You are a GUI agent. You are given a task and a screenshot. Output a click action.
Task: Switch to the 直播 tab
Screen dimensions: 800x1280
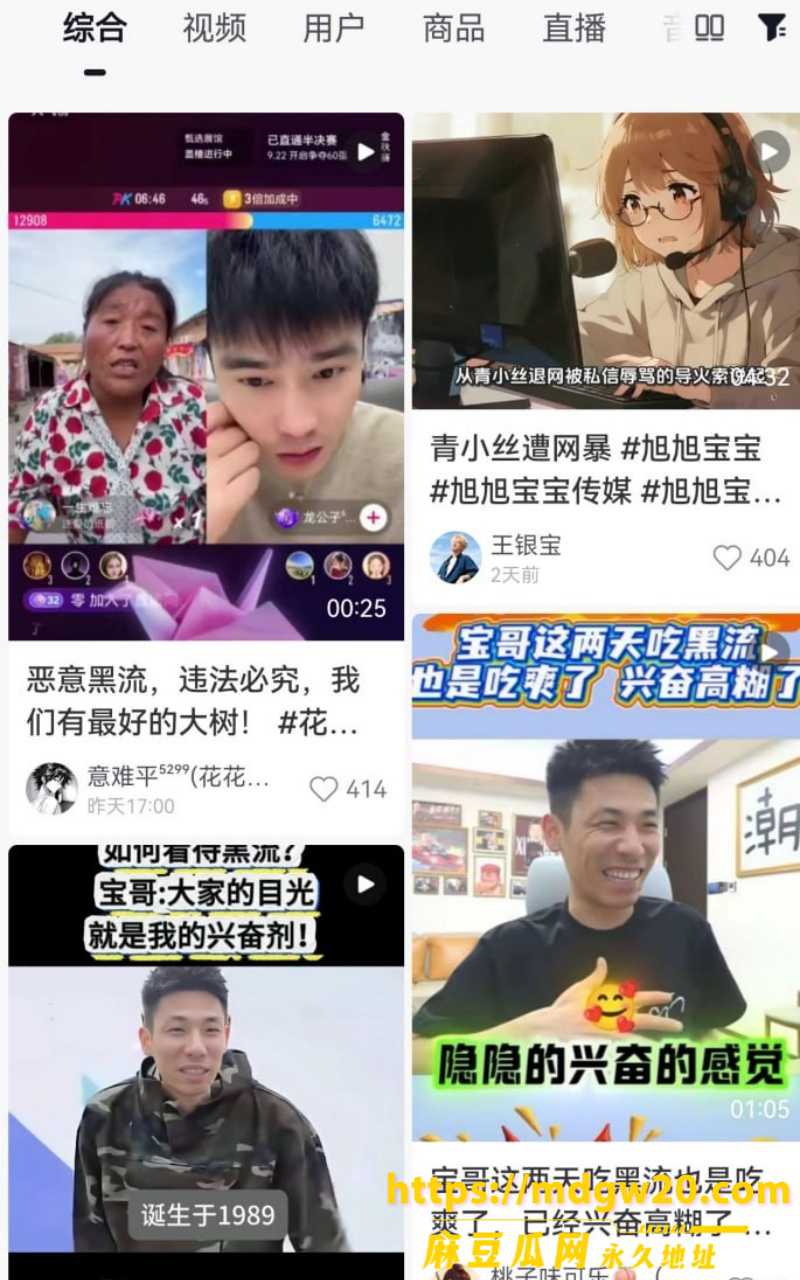click(574, 28)
